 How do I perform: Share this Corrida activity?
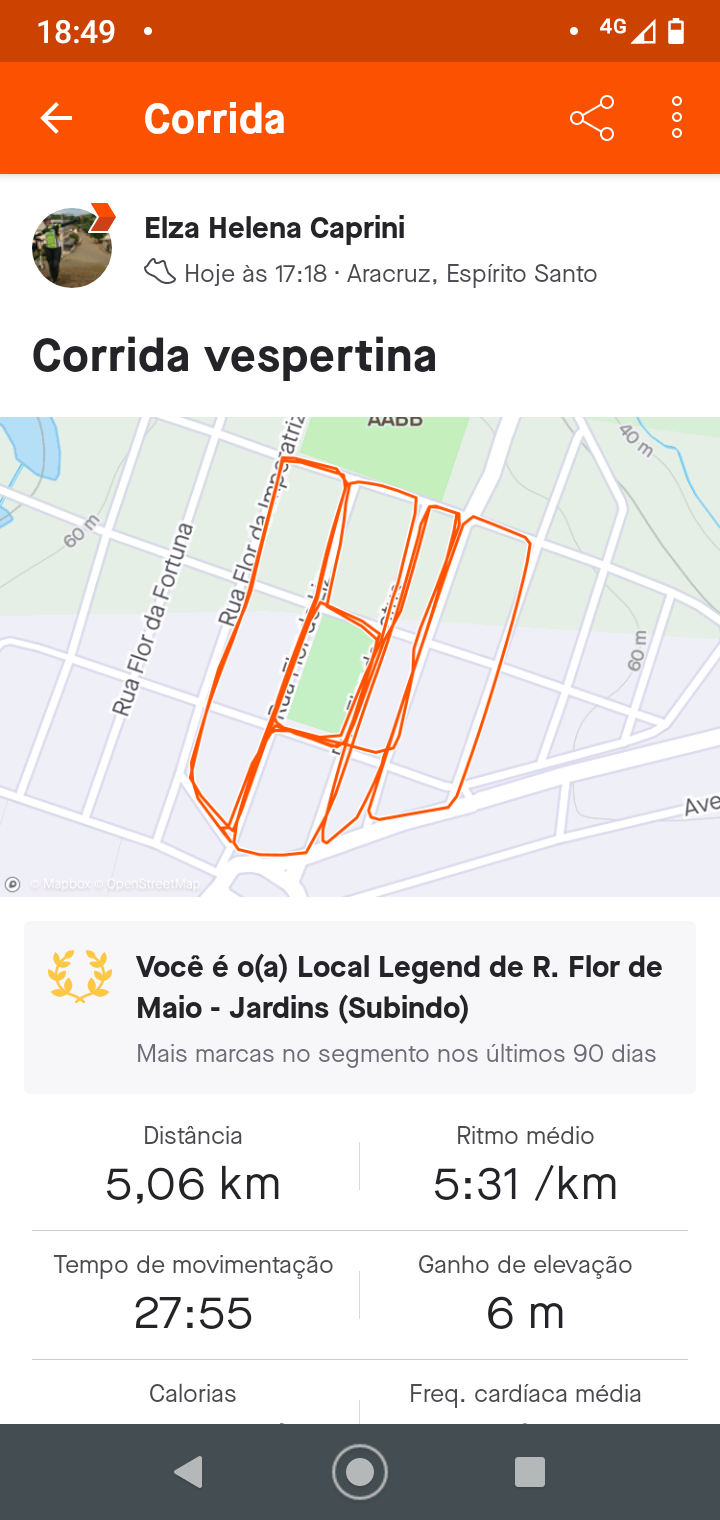[592, 118]
